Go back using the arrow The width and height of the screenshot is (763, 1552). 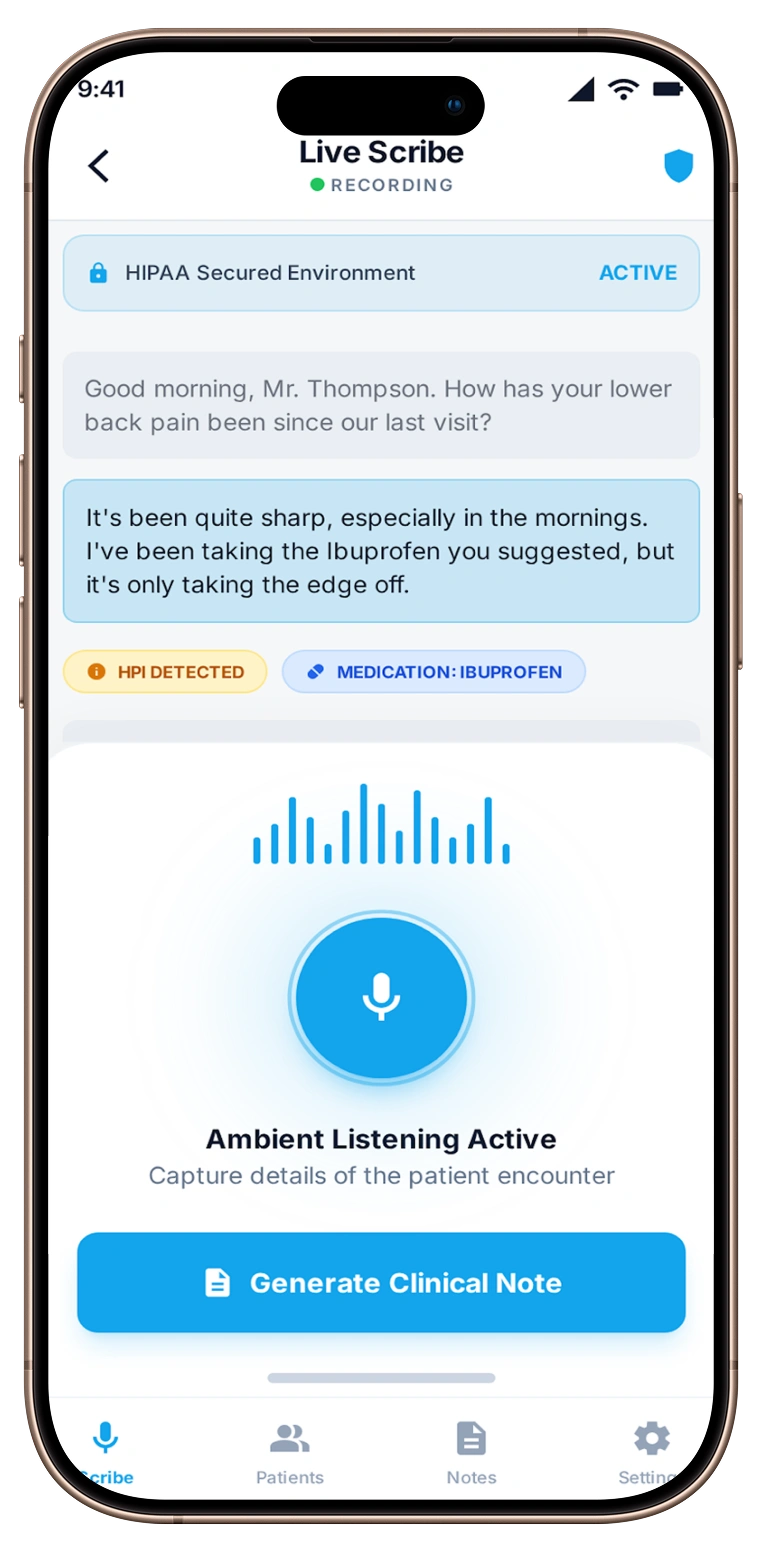tap(98, 166)
